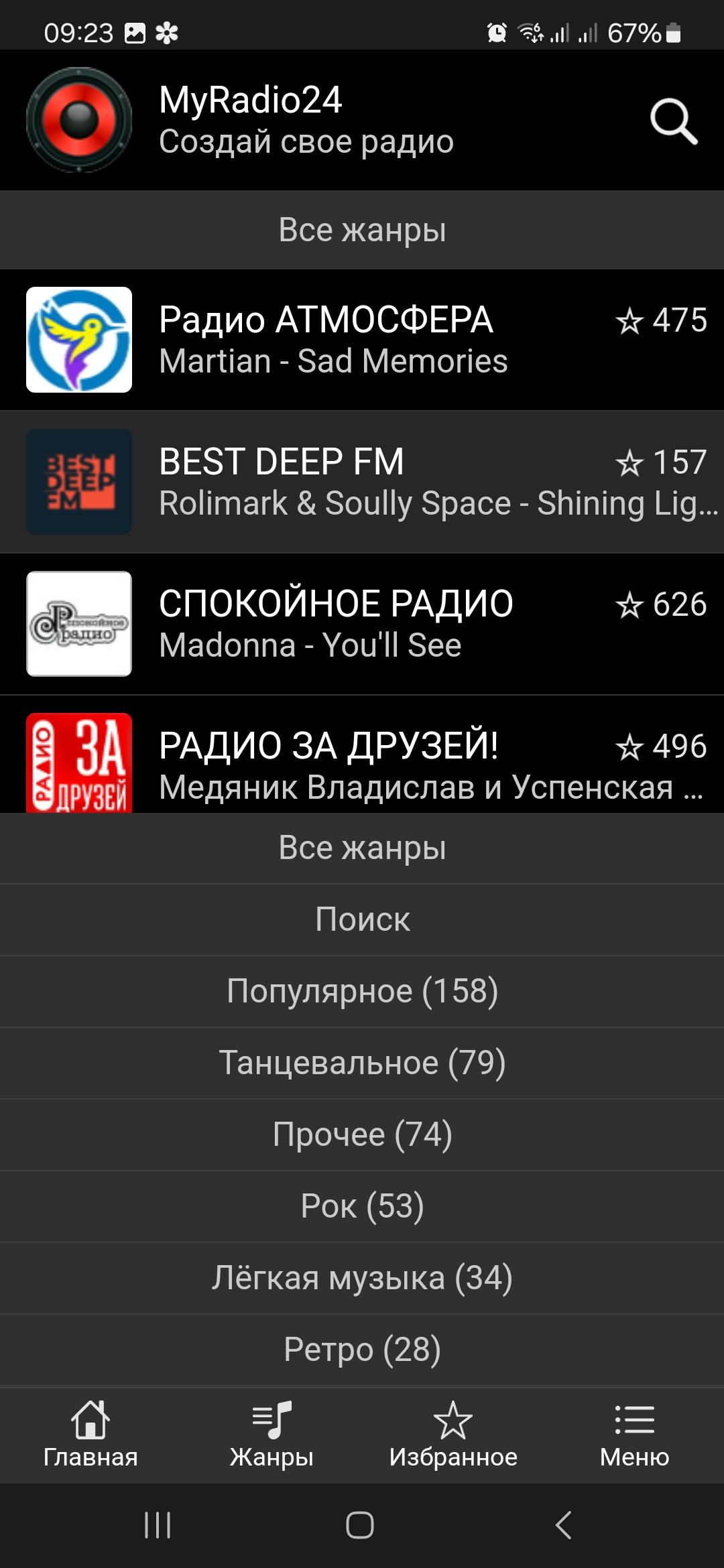Choose Танцевальное (79) genre
This screenshot has height=1568, width=724.
tap(362, 1063)
